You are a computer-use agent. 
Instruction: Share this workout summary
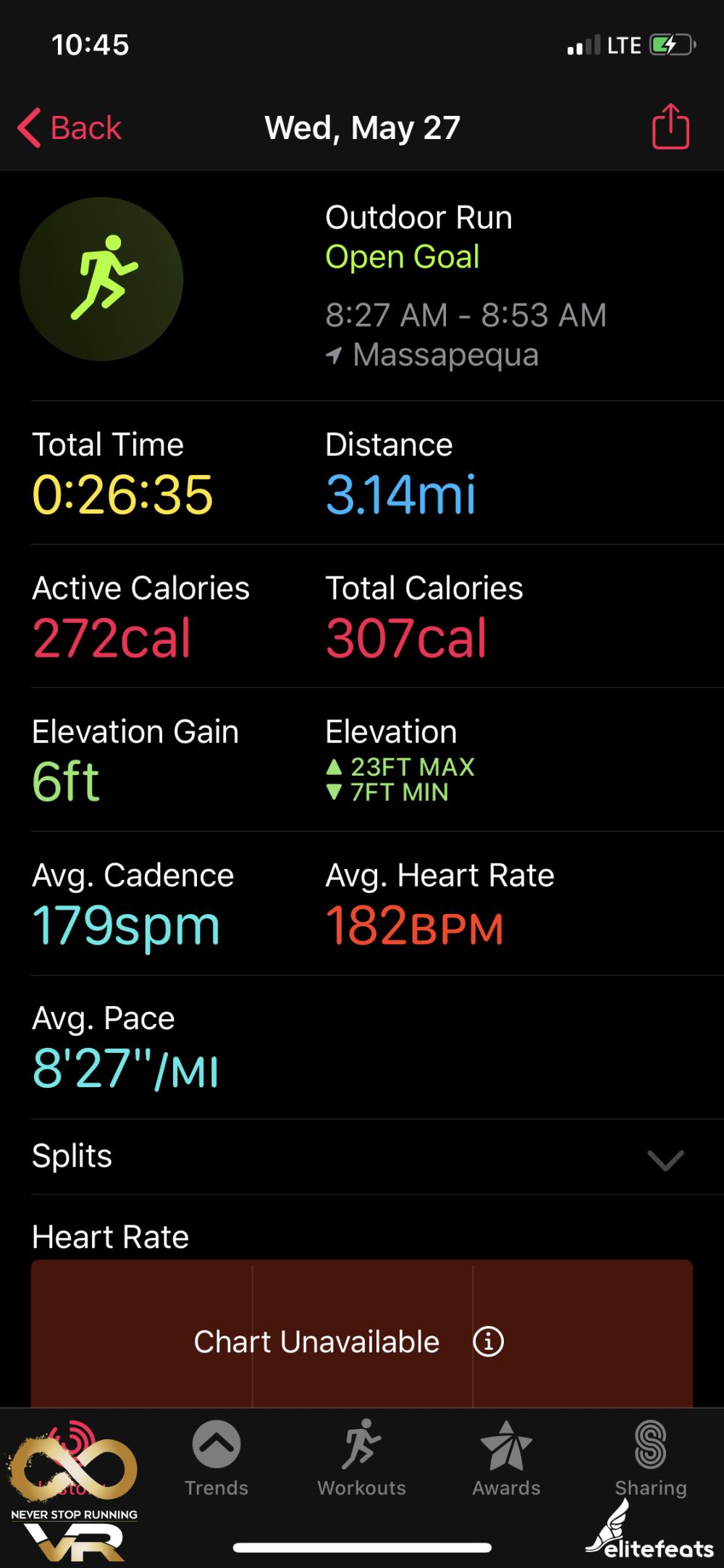pos(670,127)
